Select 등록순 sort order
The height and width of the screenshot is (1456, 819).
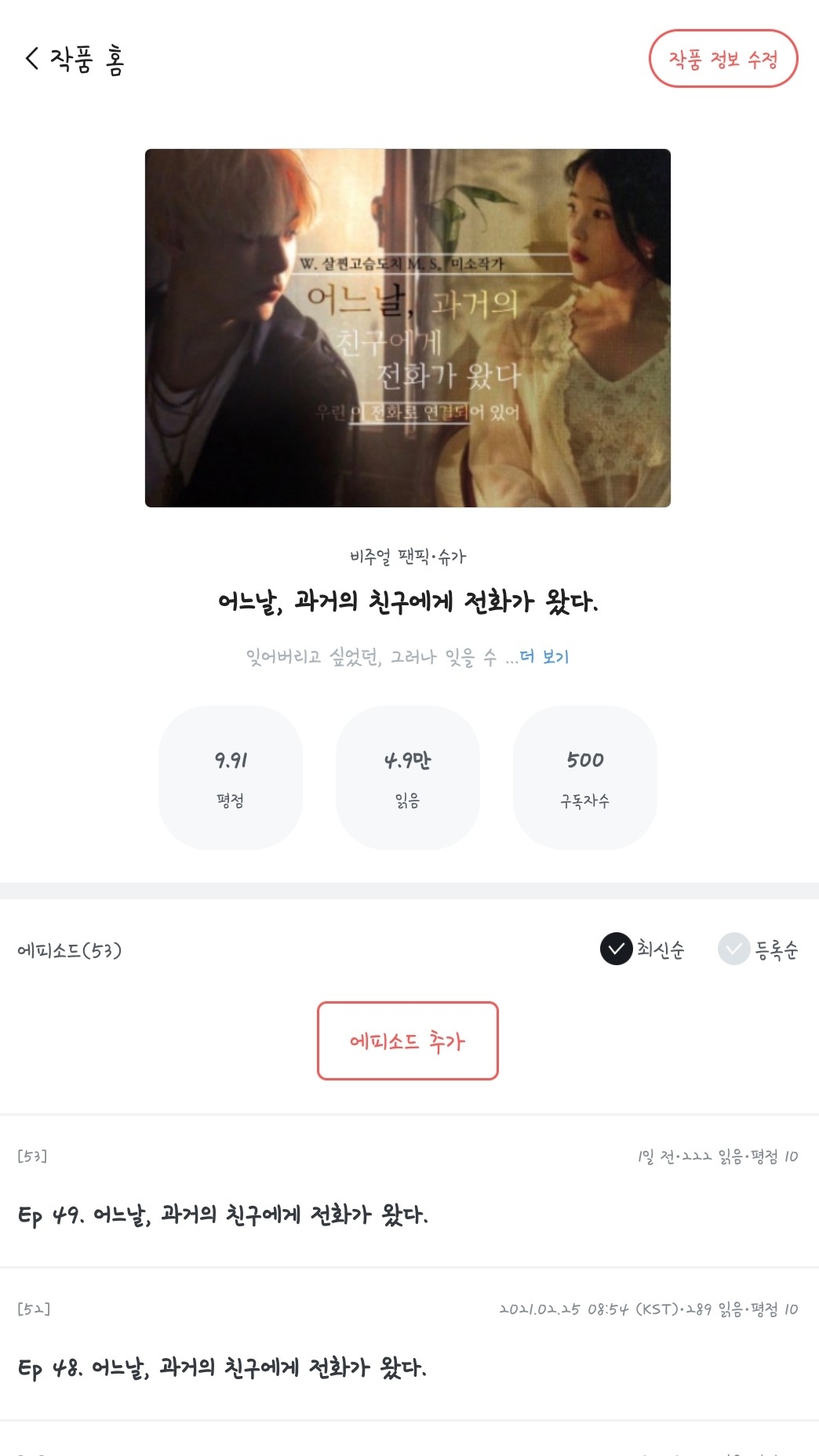(x=759, y=949)
